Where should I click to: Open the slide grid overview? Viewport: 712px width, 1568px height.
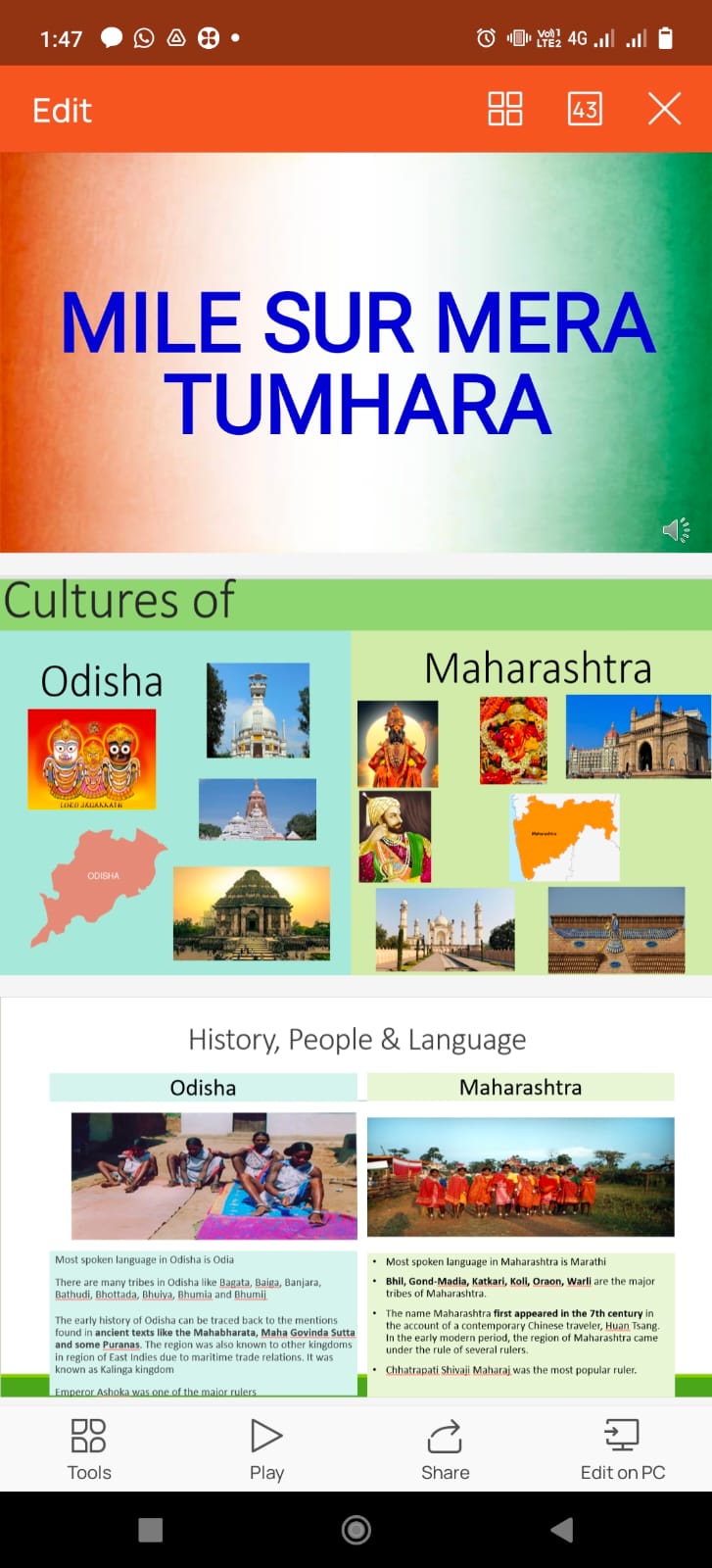505,109
